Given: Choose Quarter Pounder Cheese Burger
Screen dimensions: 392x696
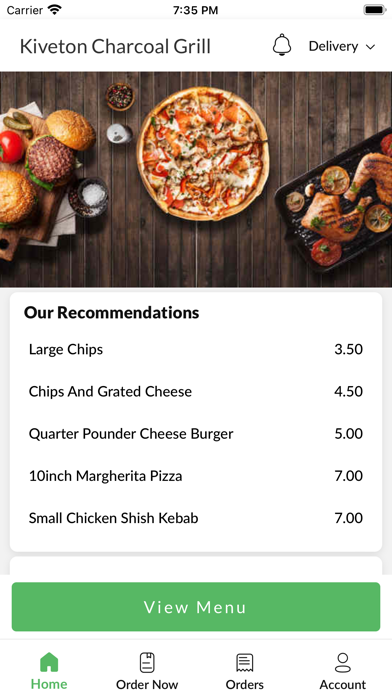Looking at the screenshot, I should 196,434.
